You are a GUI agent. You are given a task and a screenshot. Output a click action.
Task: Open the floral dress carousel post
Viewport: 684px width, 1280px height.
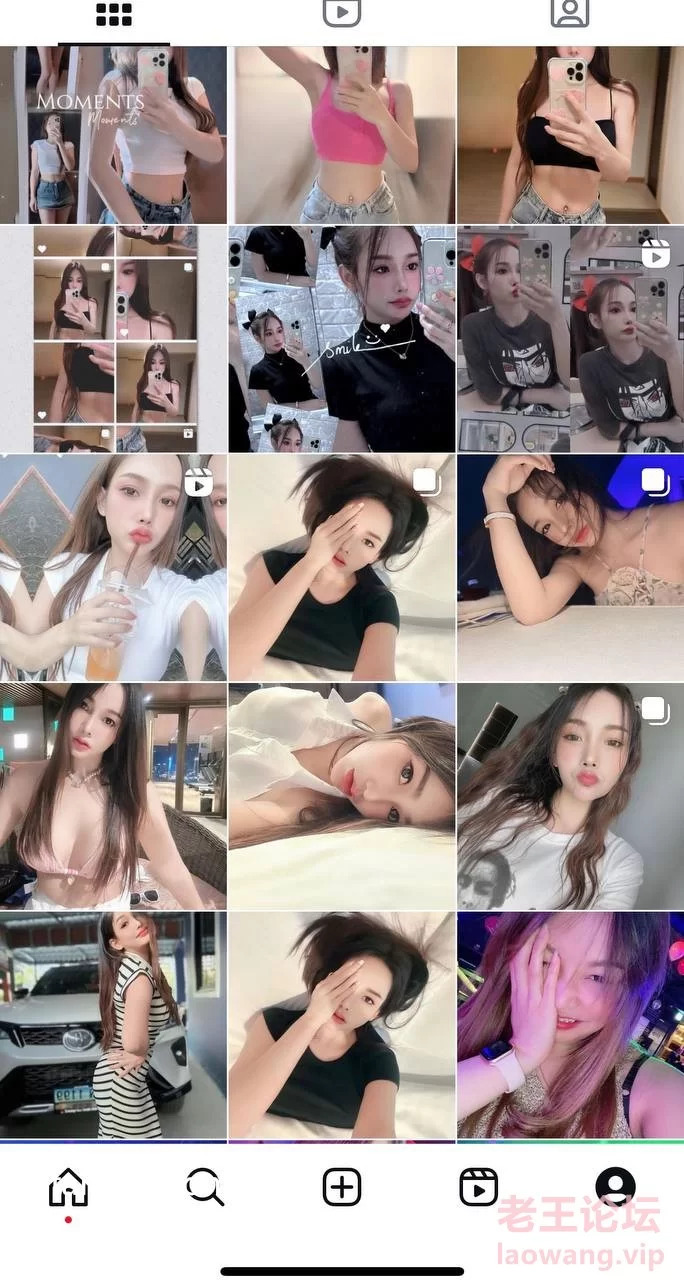[570, 567]
